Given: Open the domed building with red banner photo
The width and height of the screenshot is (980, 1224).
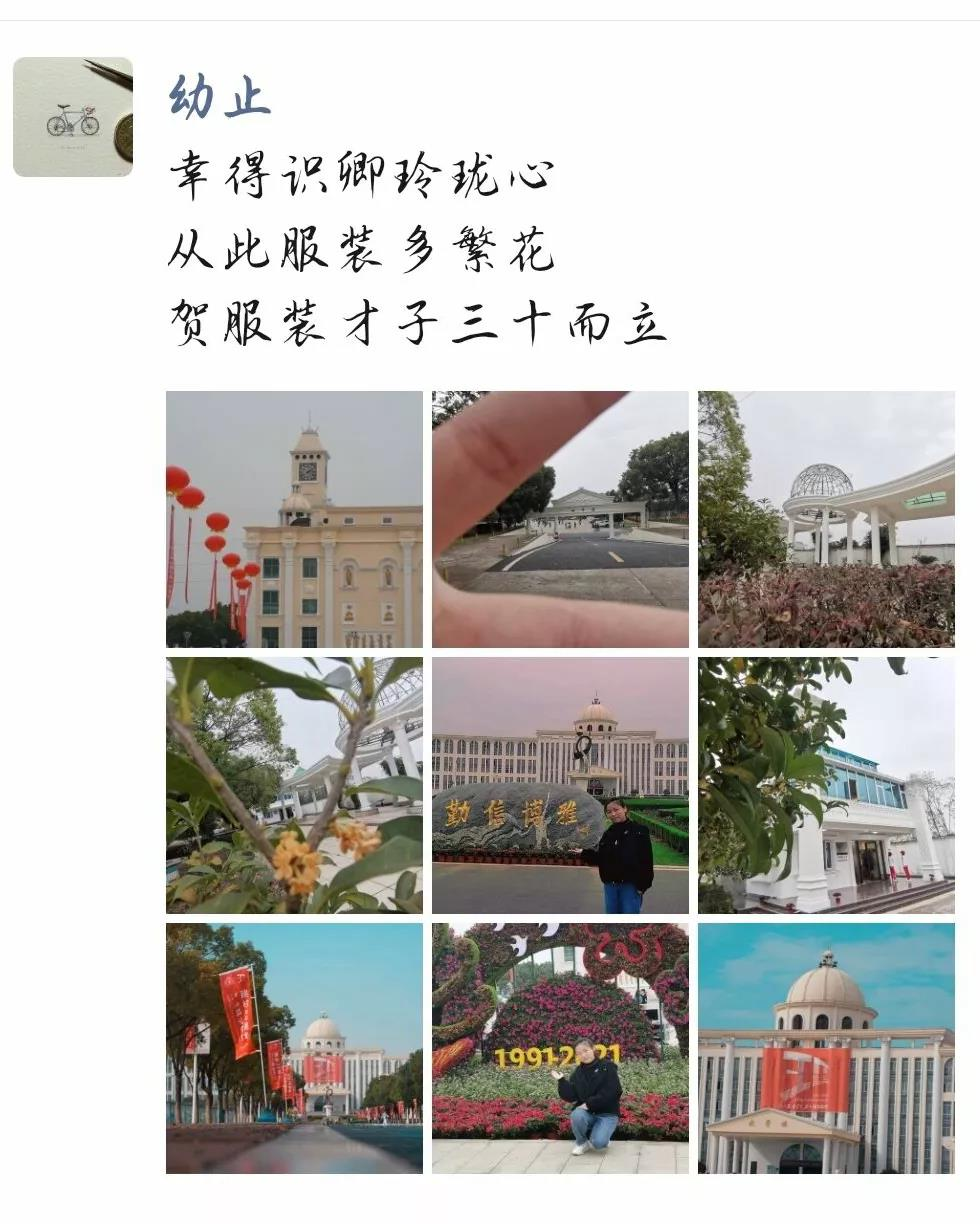Looking at the screenshot, I should pyautogui.click(x=826, y=1047).
